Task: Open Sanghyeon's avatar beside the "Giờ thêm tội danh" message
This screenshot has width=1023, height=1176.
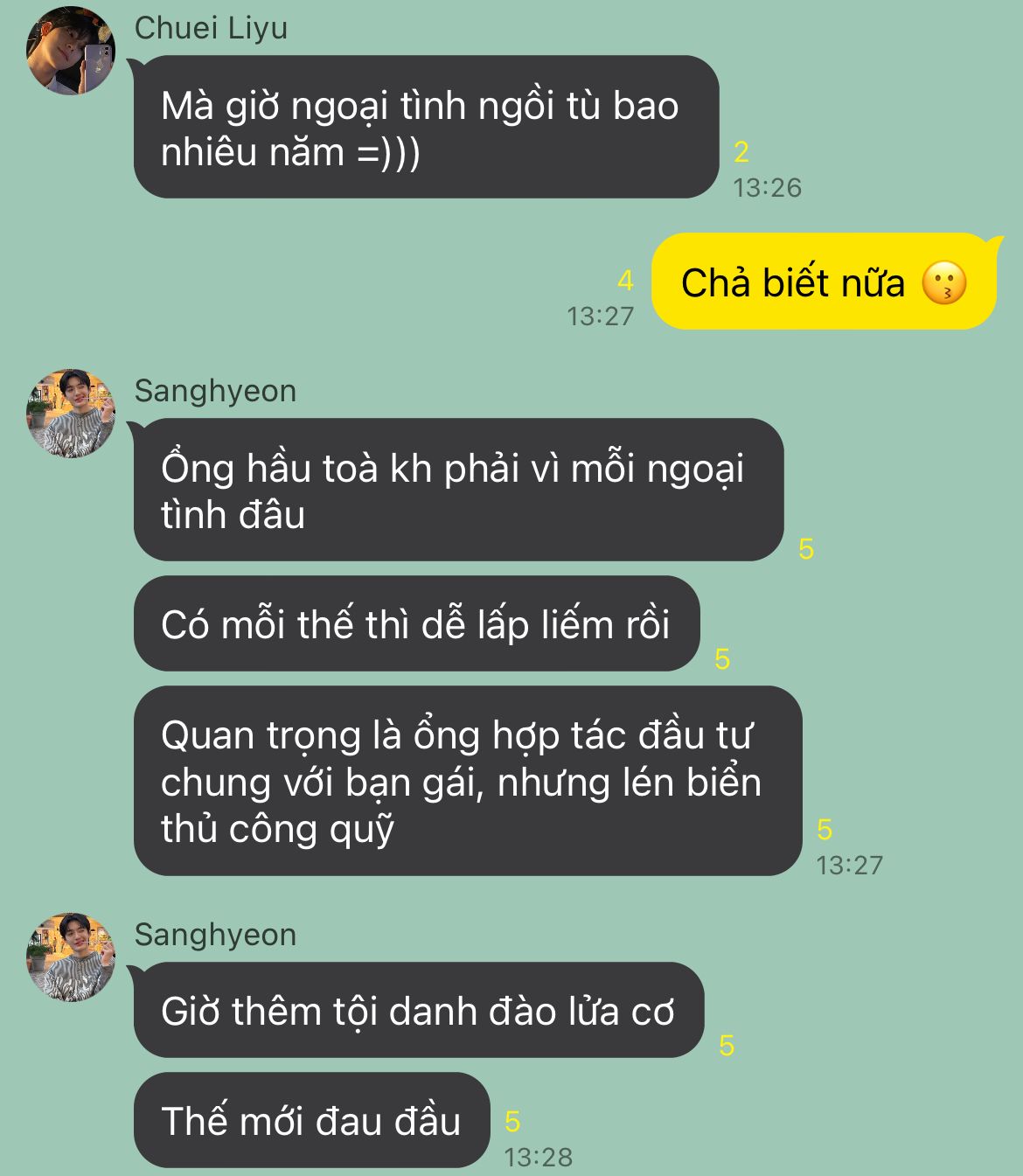Action: tap(71, 957)
